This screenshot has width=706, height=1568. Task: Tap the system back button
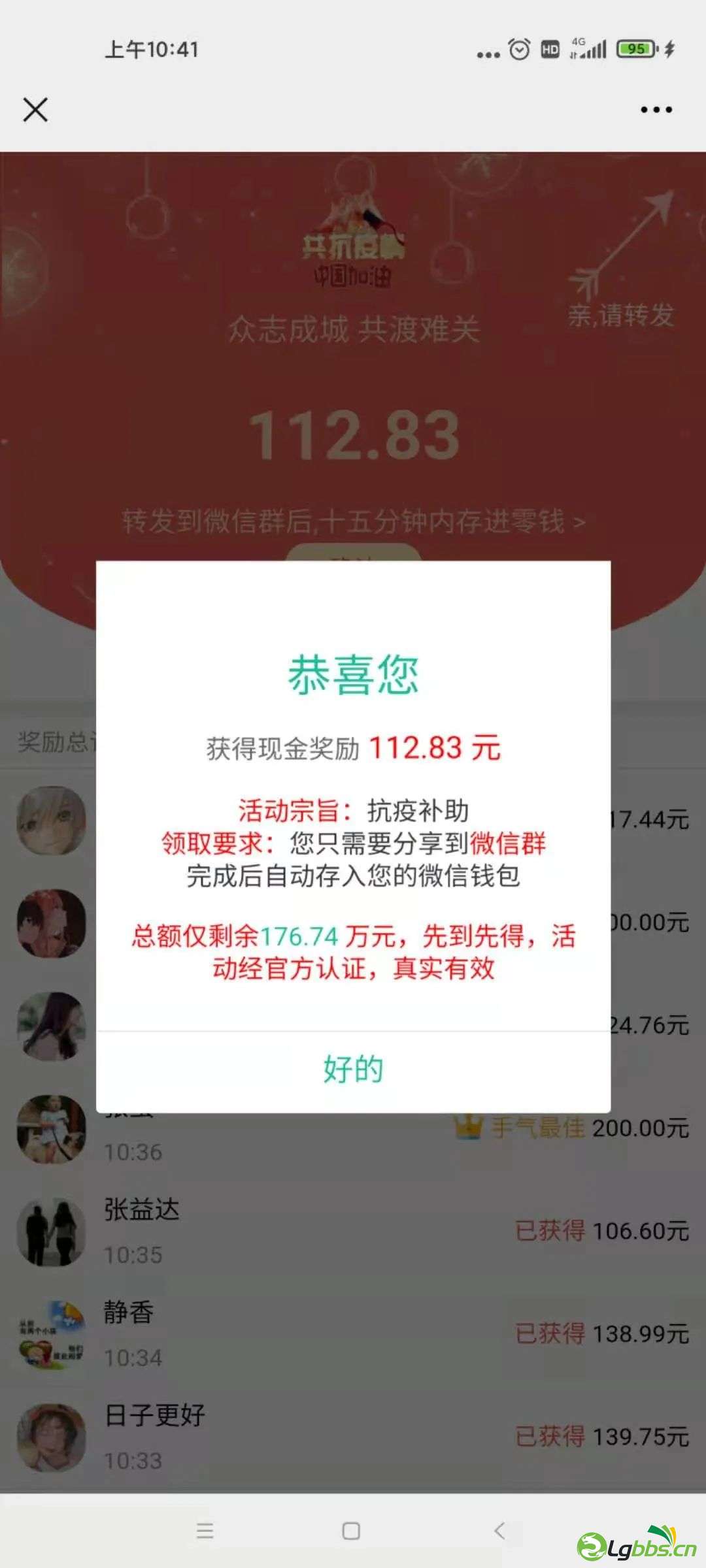[x=499, y=1531]
